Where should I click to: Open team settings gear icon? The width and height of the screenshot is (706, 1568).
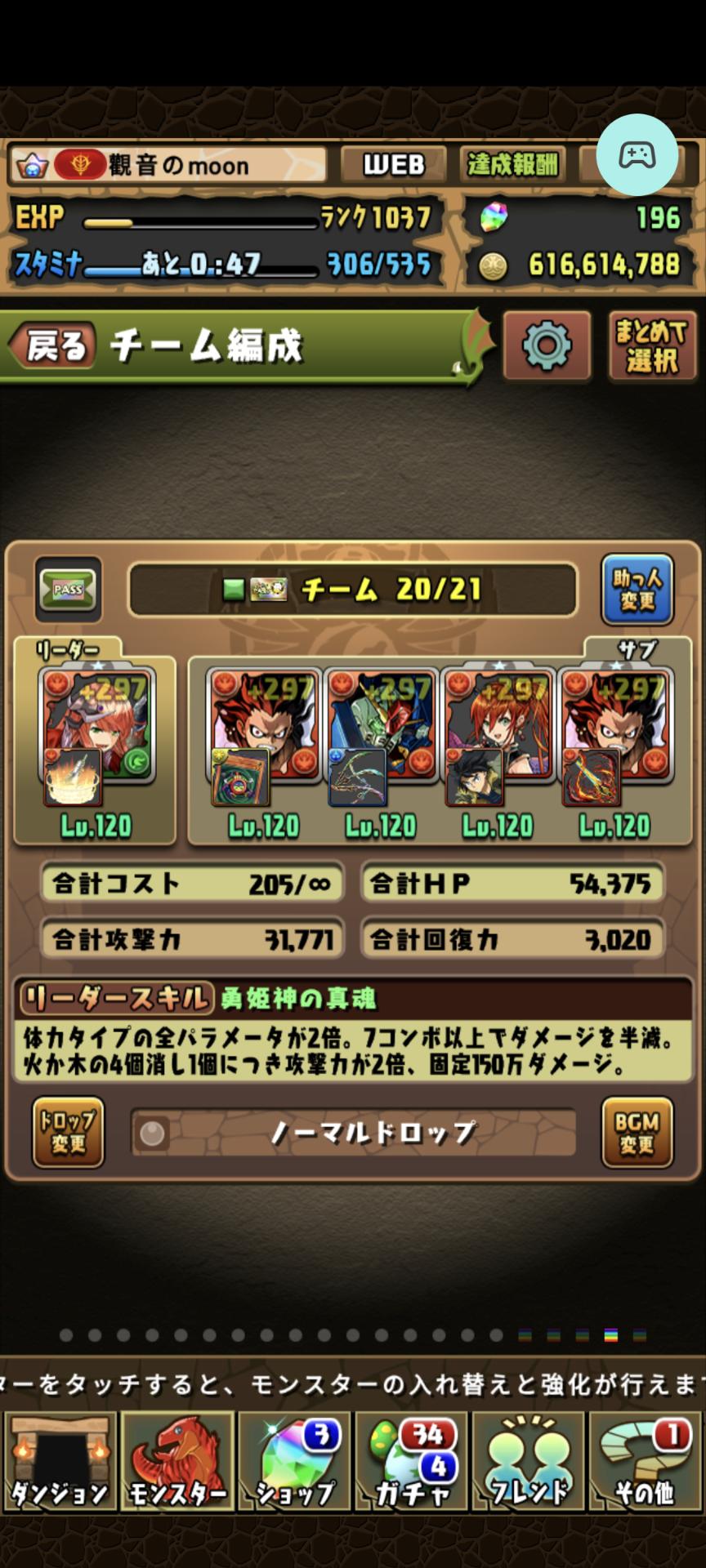pyautogui.click(x=547, y=346)
